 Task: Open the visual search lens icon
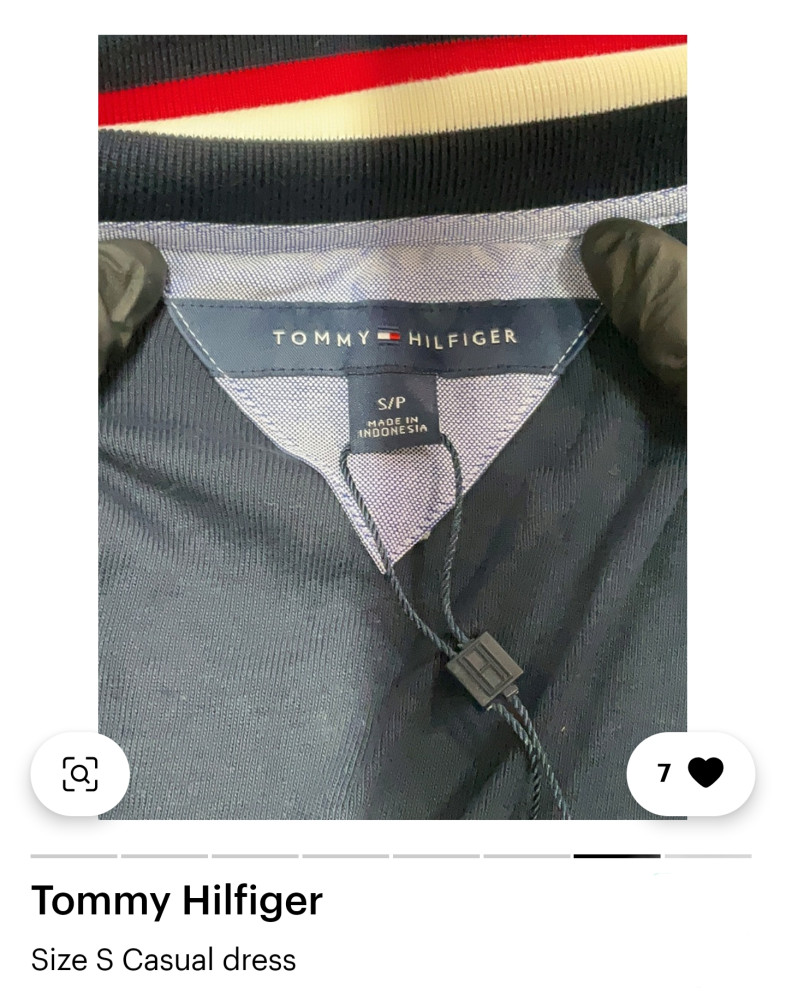coord(80,773)
